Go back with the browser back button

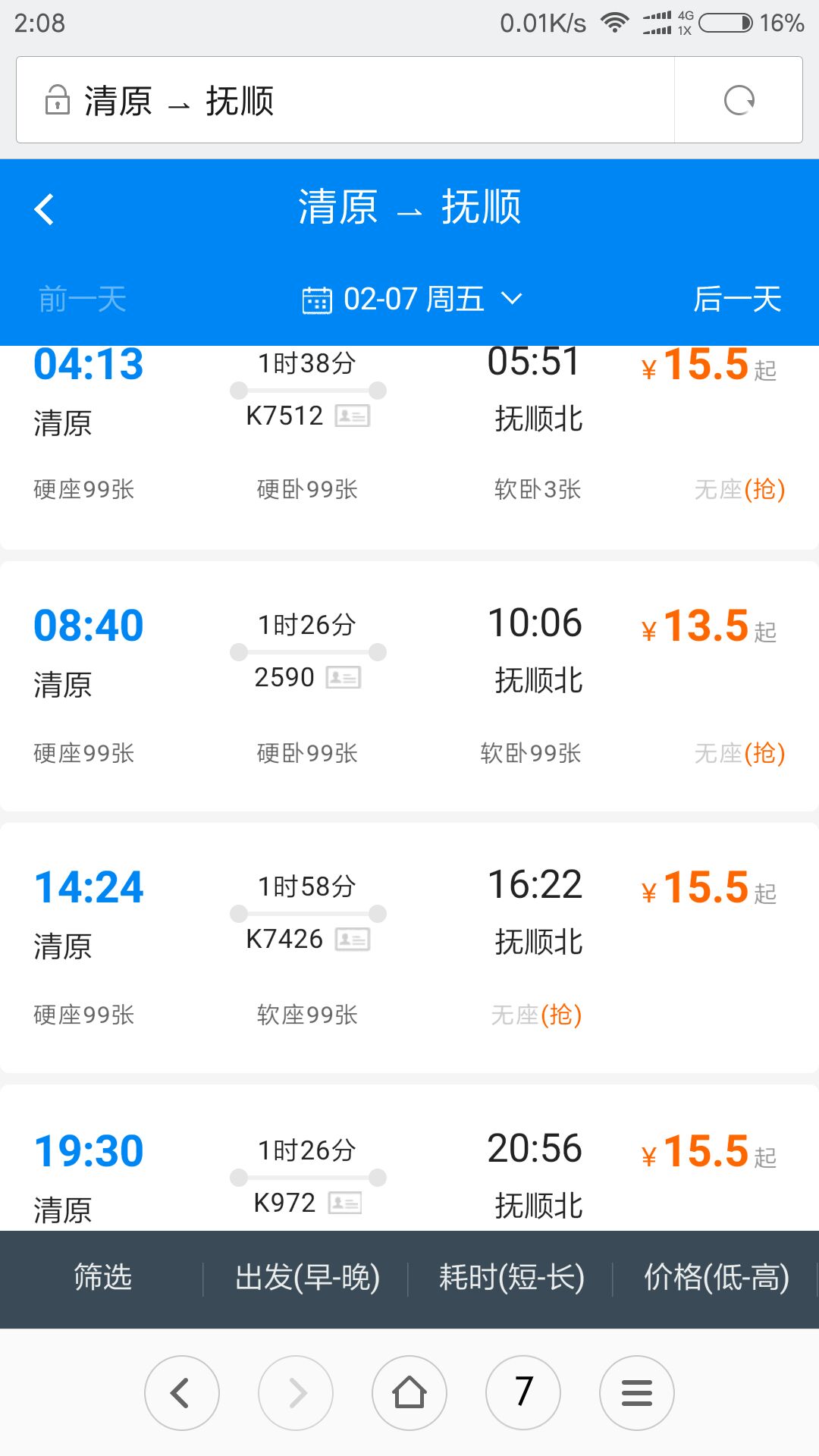182,1393
